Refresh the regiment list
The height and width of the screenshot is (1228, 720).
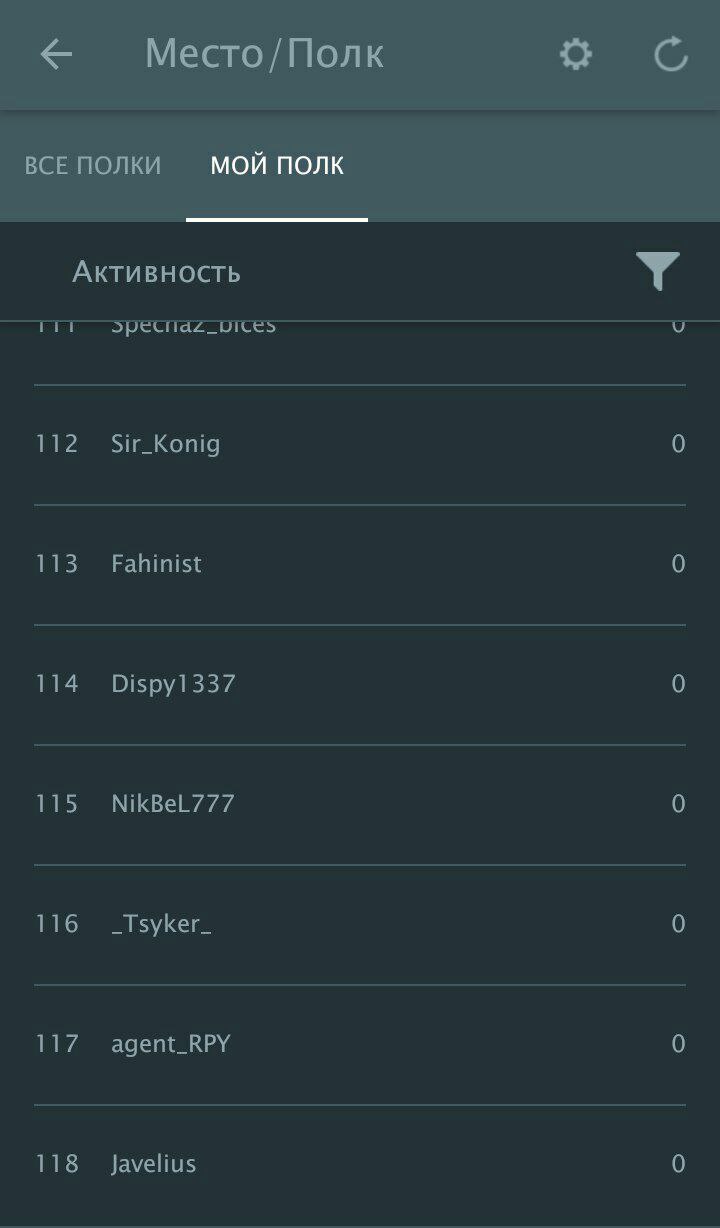[671, 54]
